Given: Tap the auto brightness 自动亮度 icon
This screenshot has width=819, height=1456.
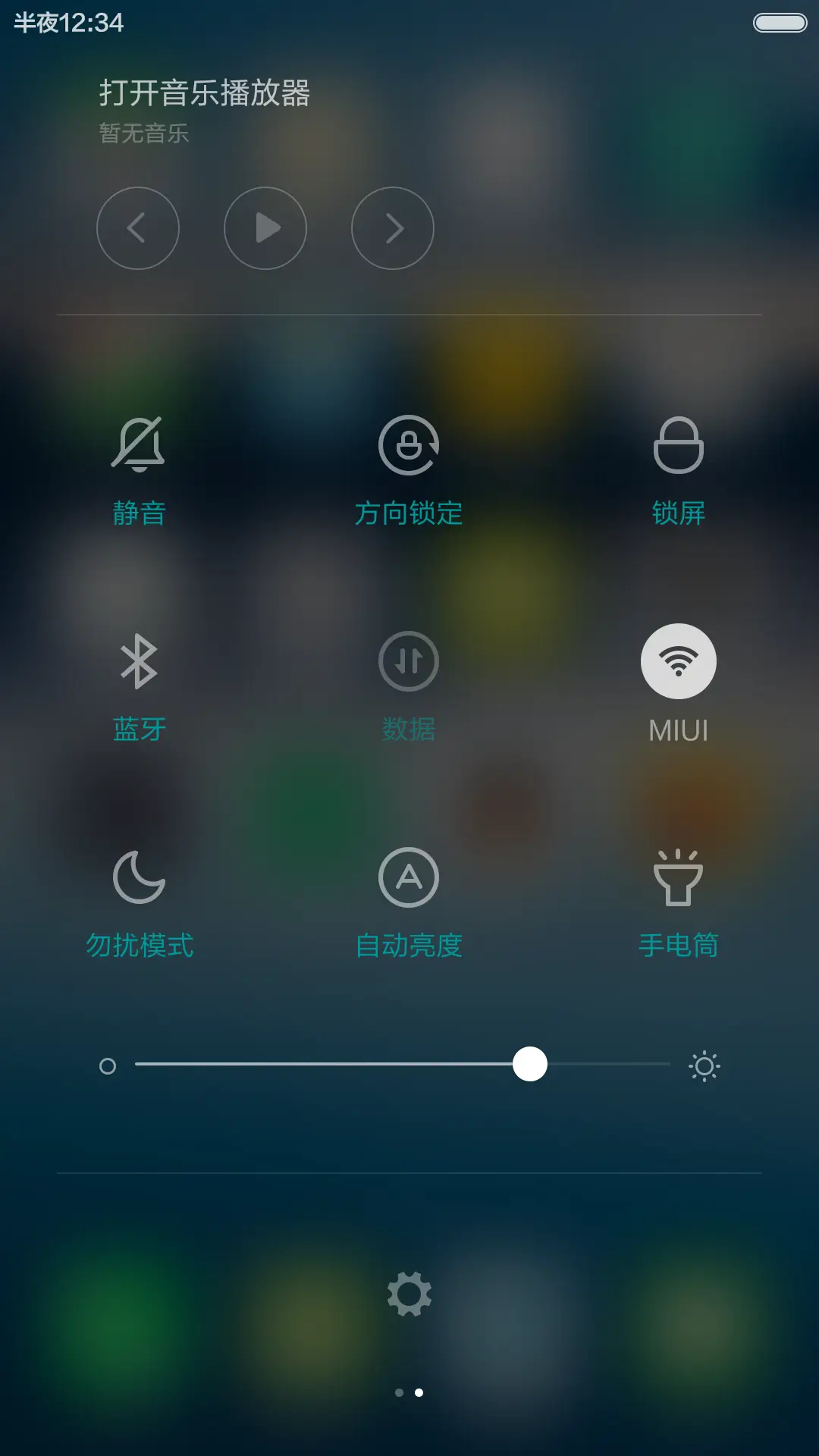Looking at the screenshot, I should click(409, 877).
